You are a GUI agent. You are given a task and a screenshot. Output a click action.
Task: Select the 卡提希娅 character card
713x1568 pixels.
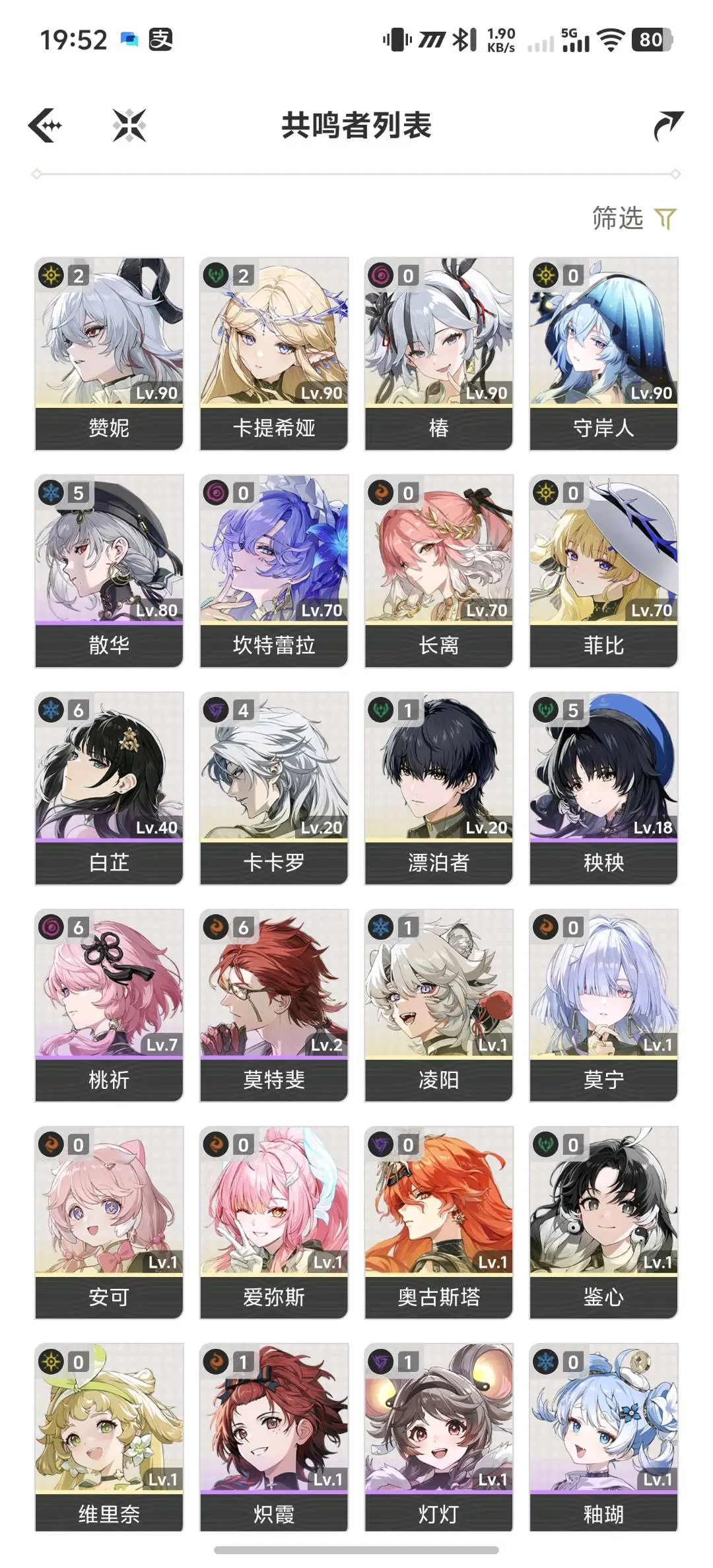tap(274, 353)
